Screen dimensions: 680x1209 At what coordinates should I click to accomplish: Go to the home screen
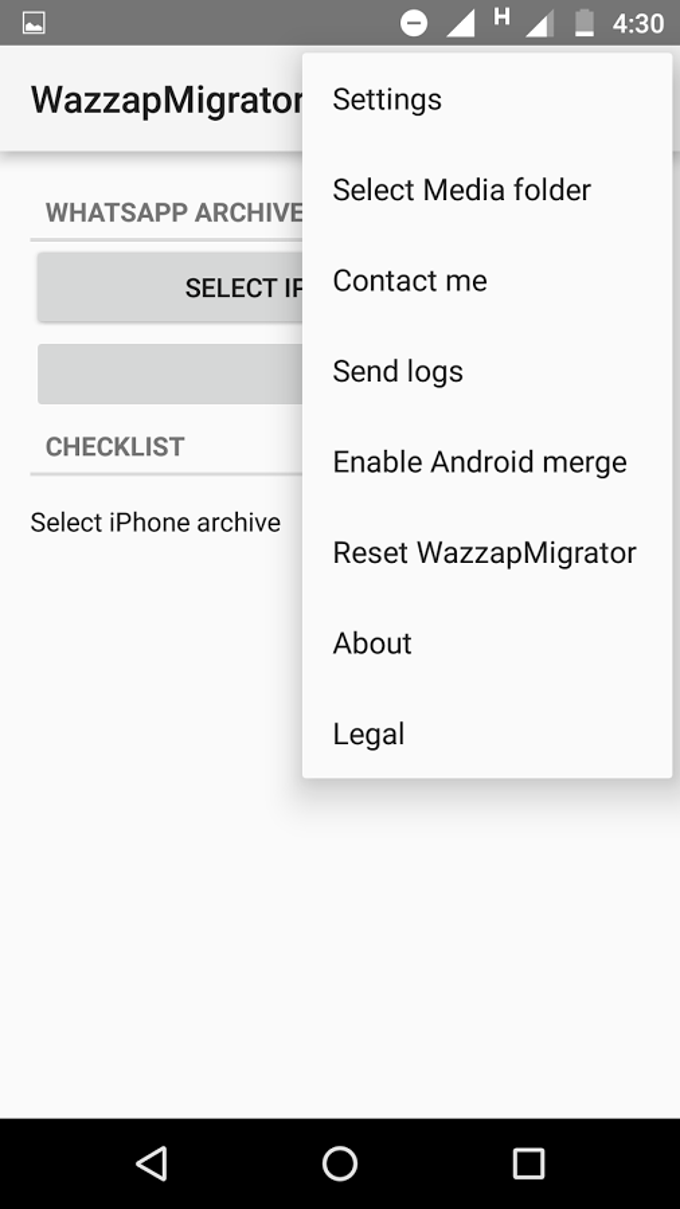(x=340, y=1163)
